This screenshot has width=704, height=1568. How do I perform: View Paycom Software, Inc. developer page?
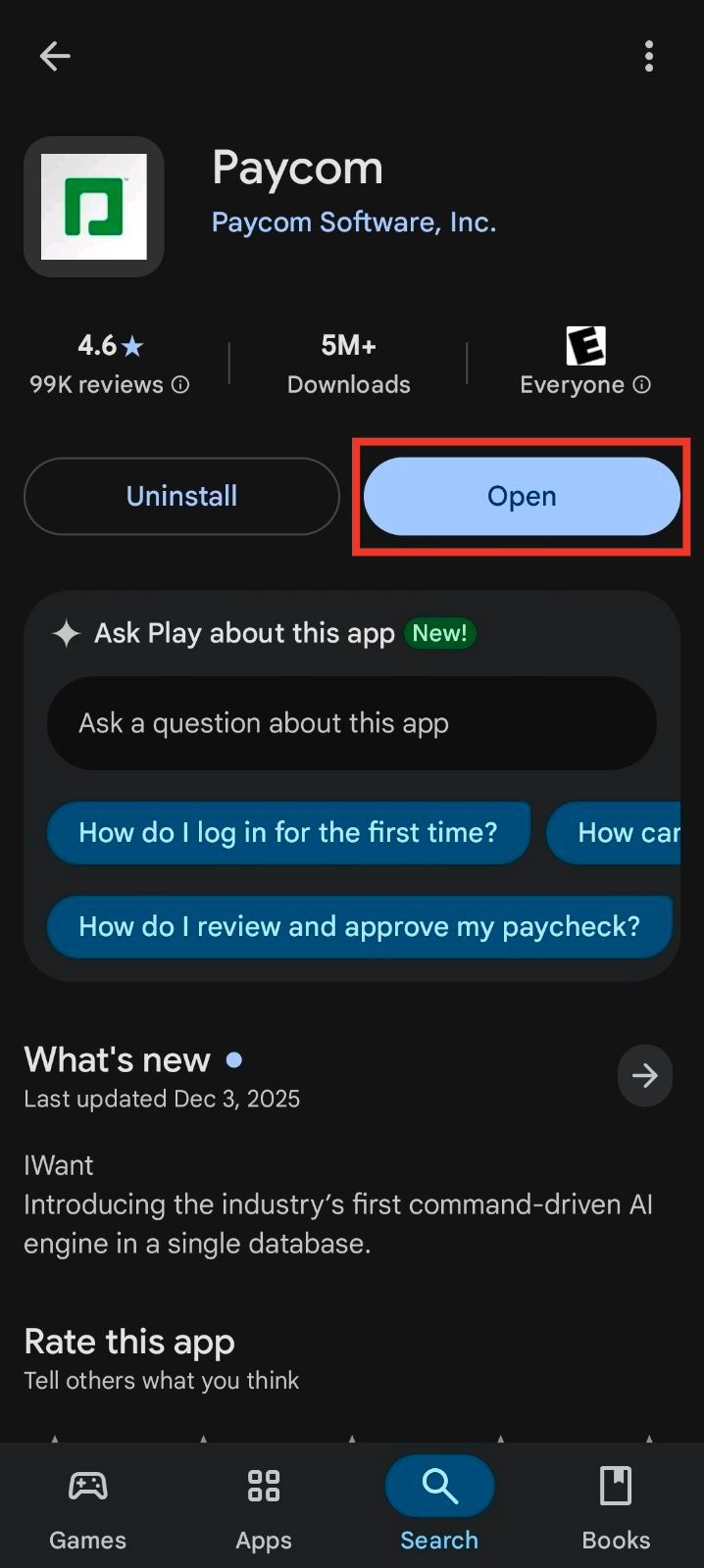354,222
